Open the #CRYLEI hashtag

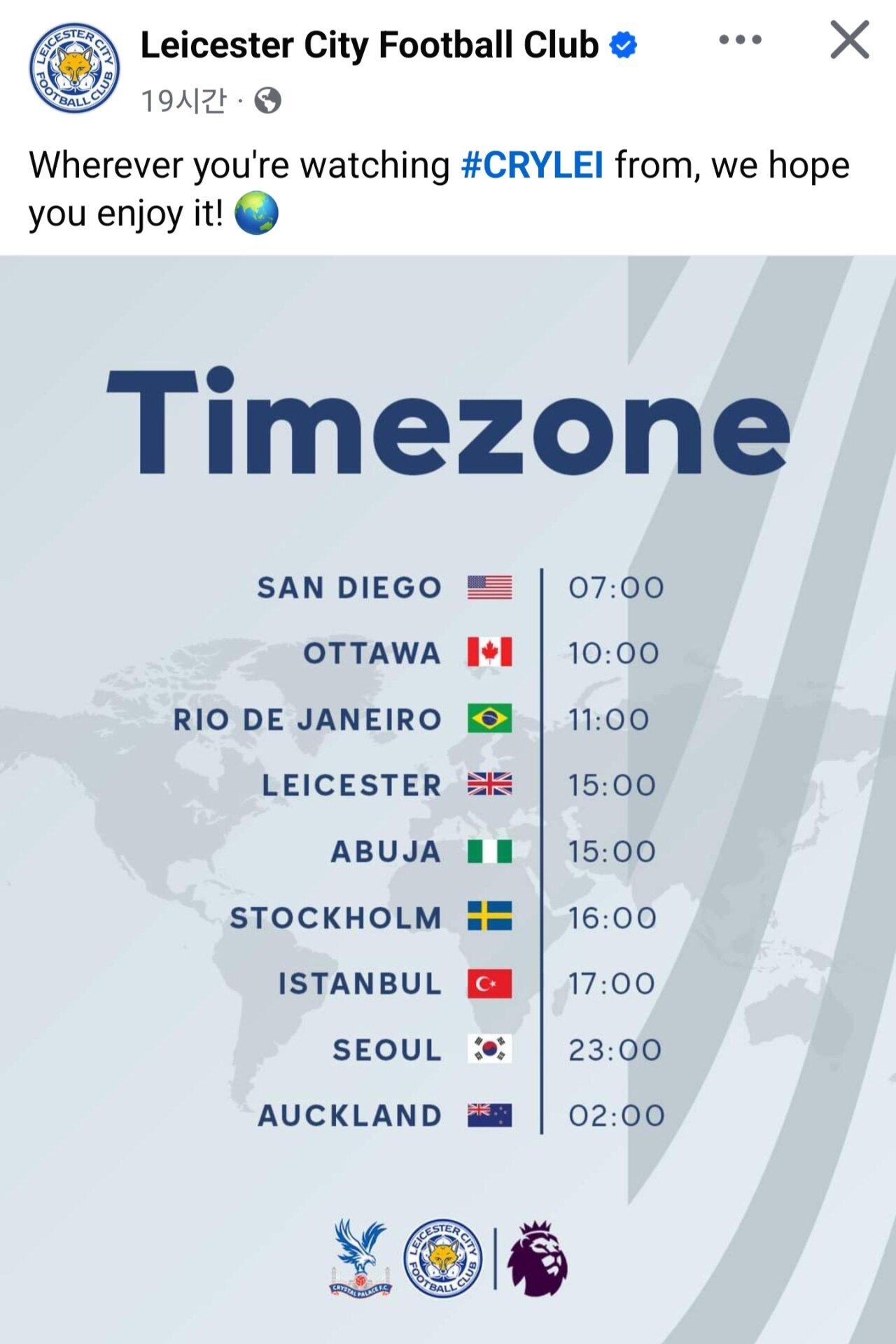click(532, 166)
